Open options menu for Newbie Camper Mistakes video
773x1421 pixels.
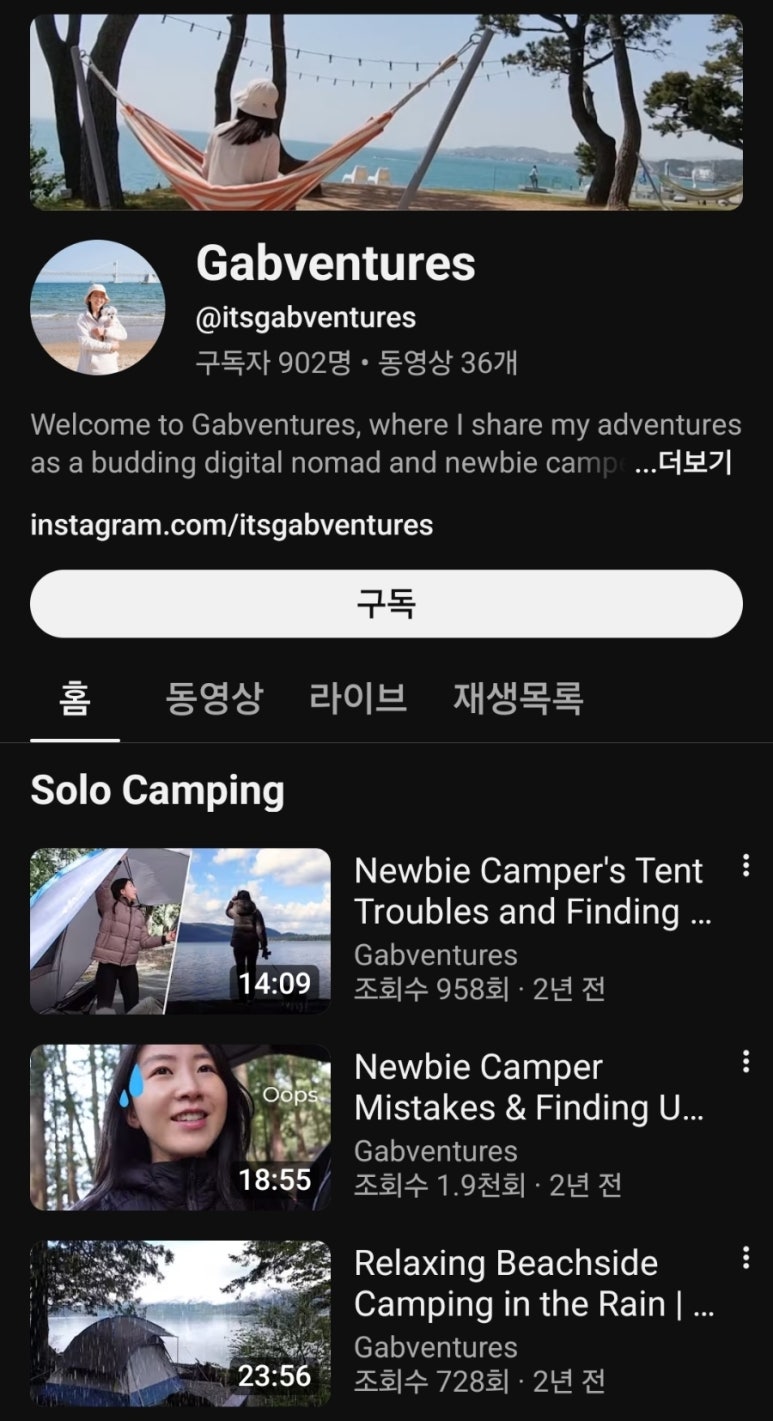coord(745,1062)
